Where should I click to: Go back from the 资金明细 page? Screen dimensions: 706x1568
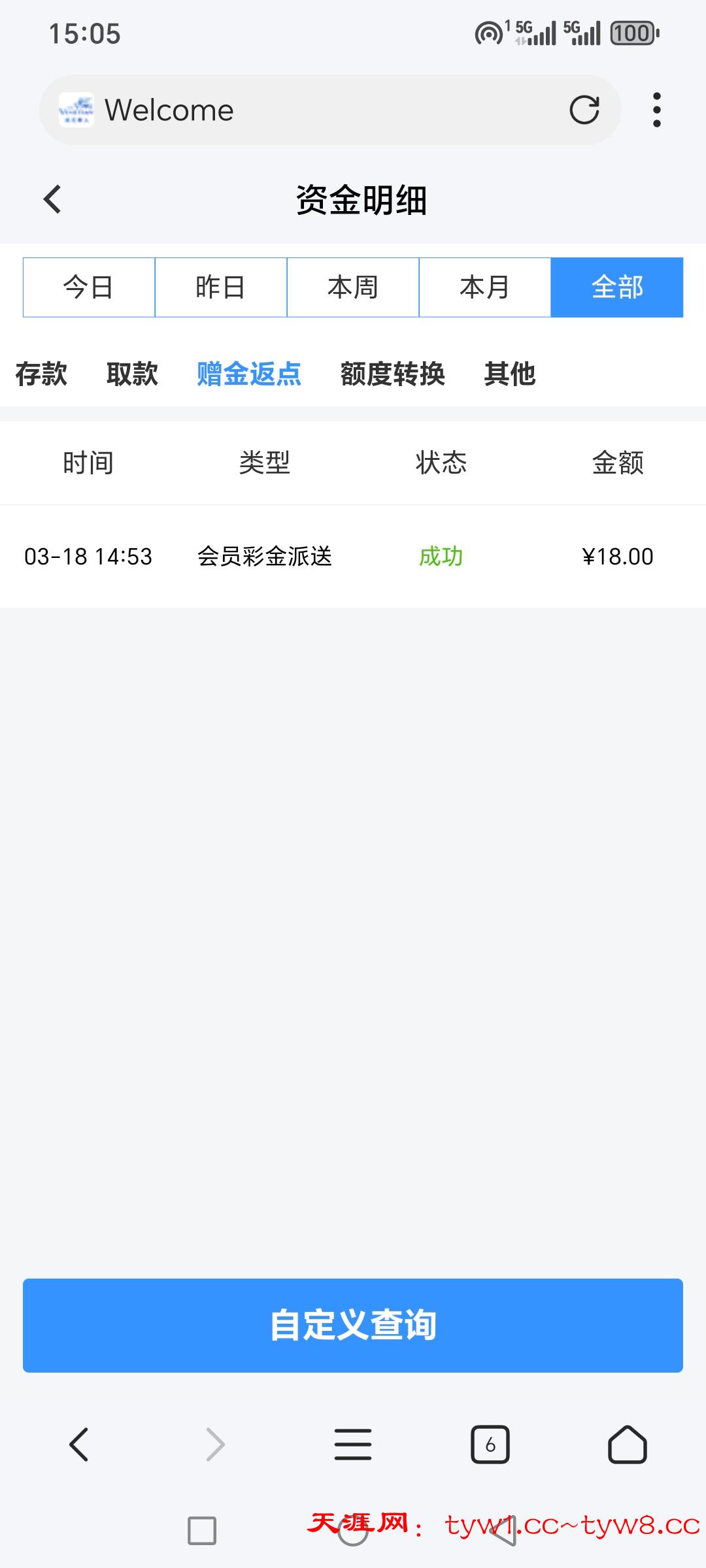[x=52, y=199]
